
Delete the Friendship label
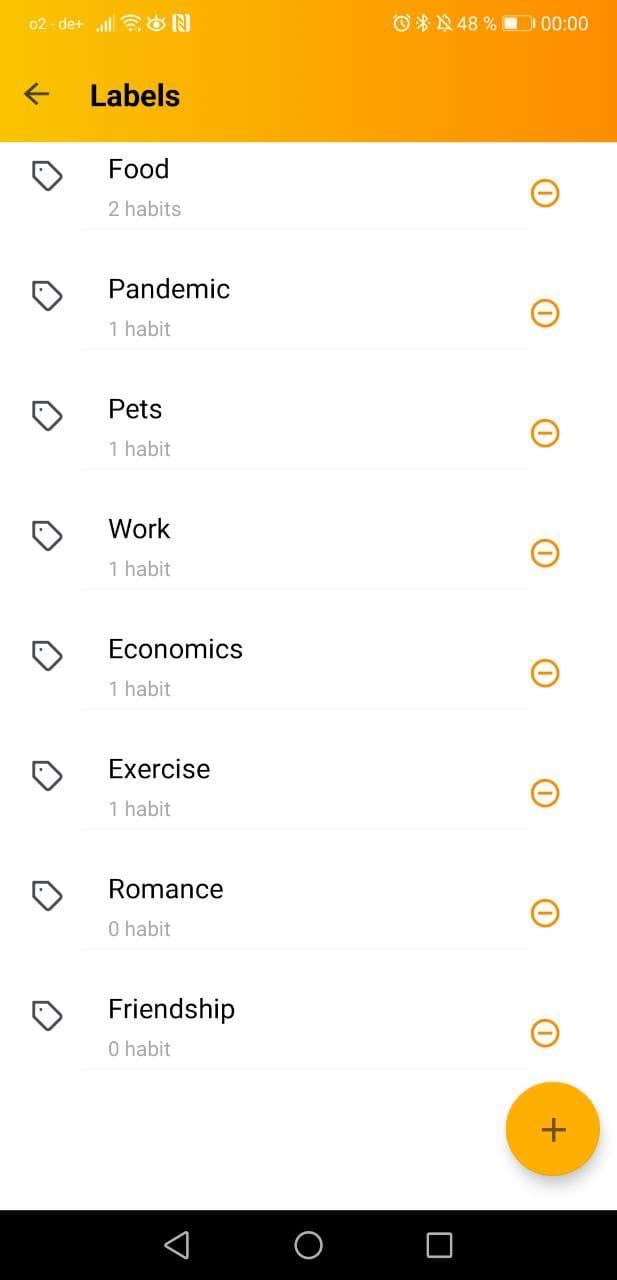pos(544,1033)
